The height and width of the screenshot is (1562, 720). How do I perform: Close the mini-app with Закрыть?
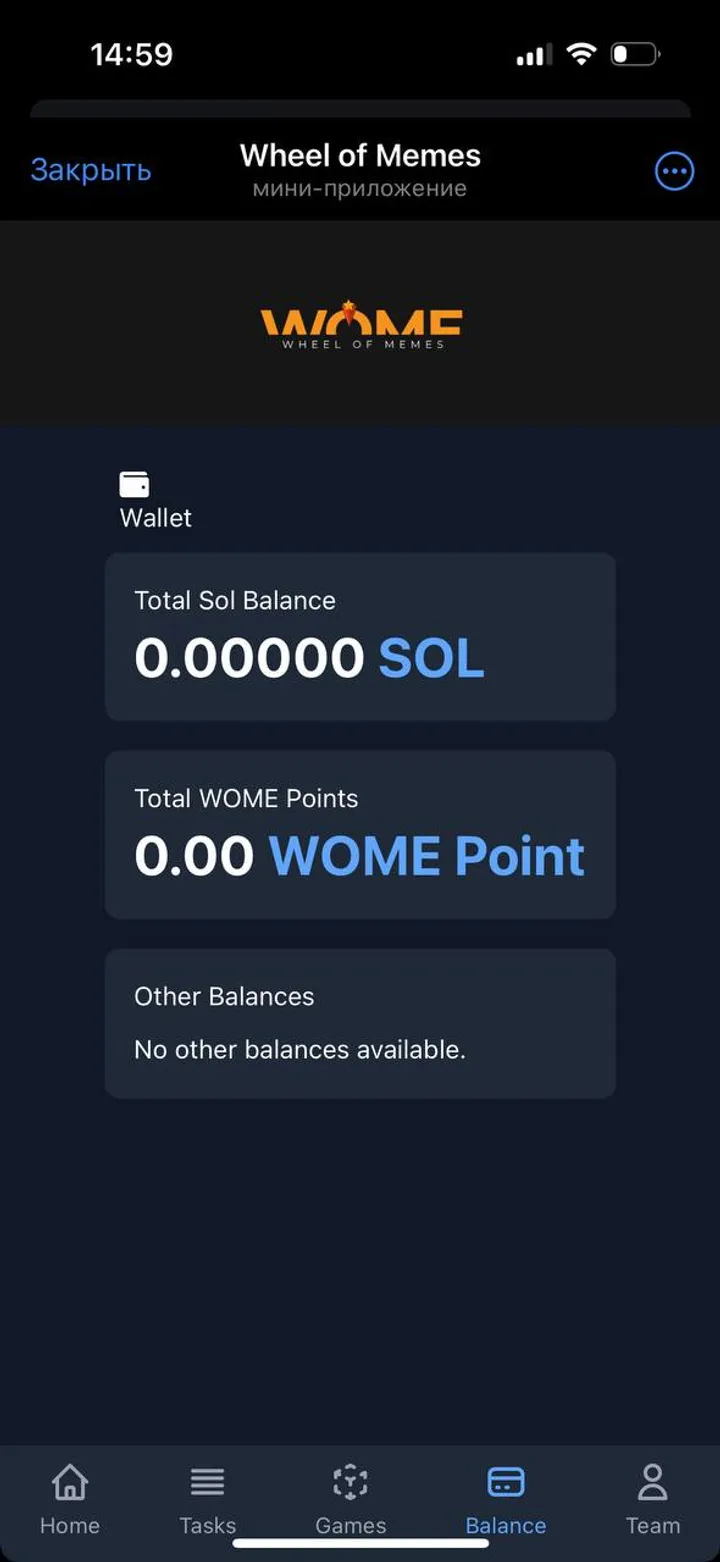pyautogui.click(x=91, y=171)
